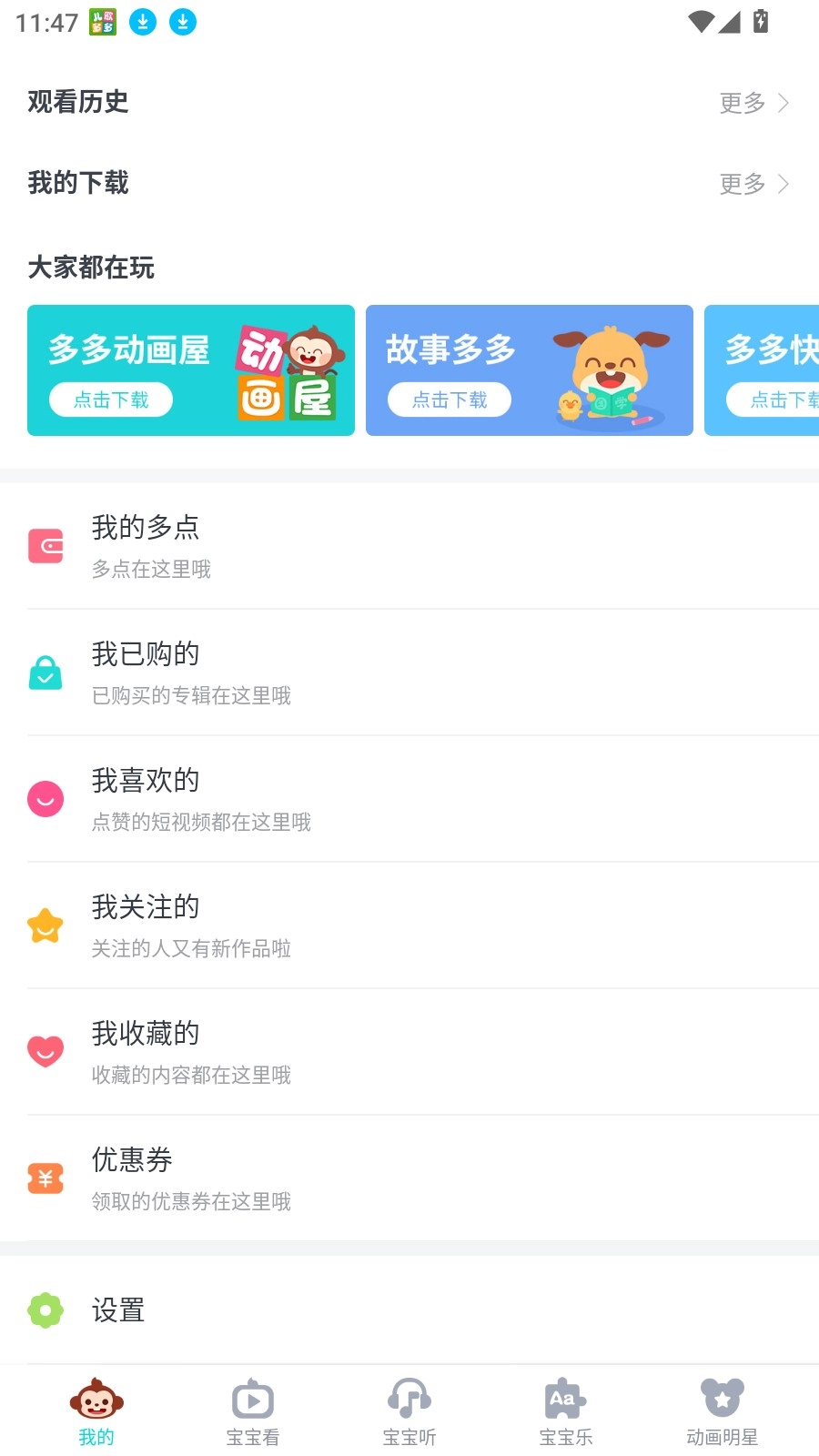Image resolution: width=819 pixels, height=1456 pixels.
Task: Tap 点击下载 on 故事多多 card
Action: 450,399
